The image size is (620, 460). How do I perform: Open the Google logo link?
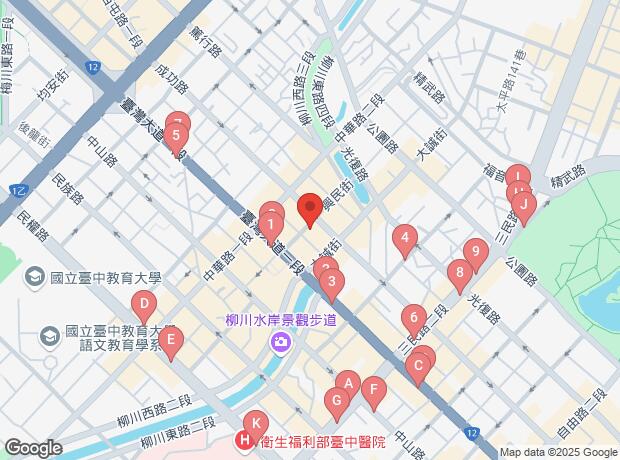pos(33,448)
